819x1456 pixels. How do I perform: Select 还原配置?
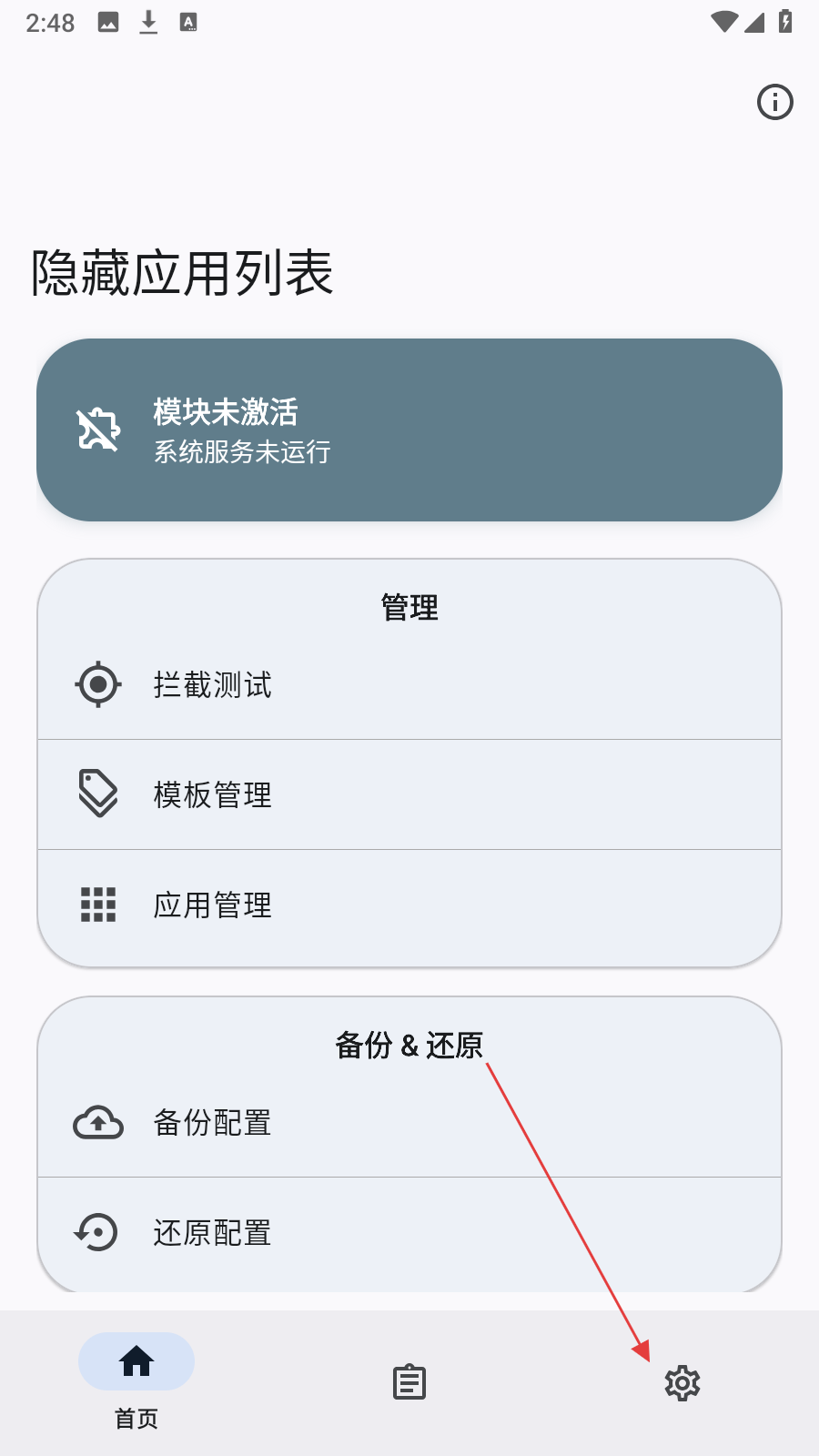coord(409,1233)
